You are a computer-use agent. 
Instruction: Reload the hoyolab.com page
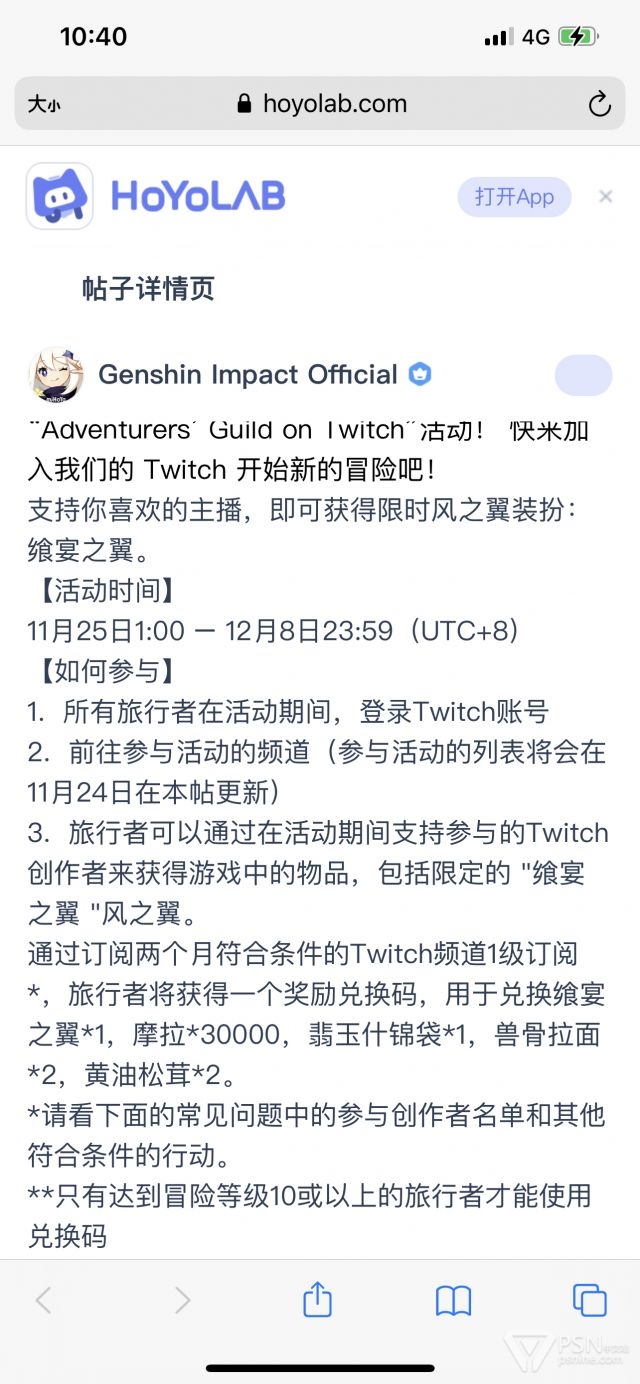599,104
